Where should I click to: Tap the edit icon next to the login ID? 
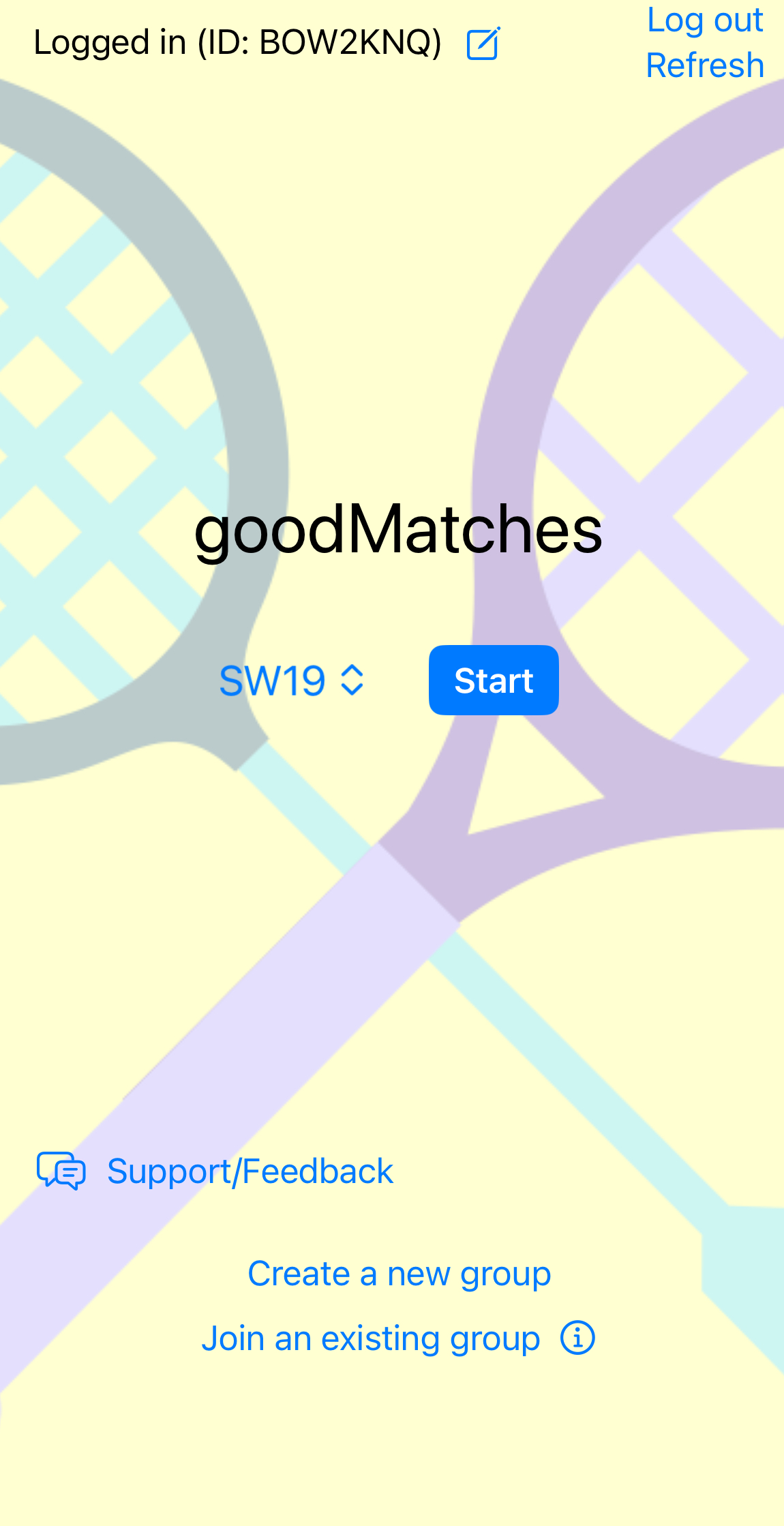tap(483, 44)
